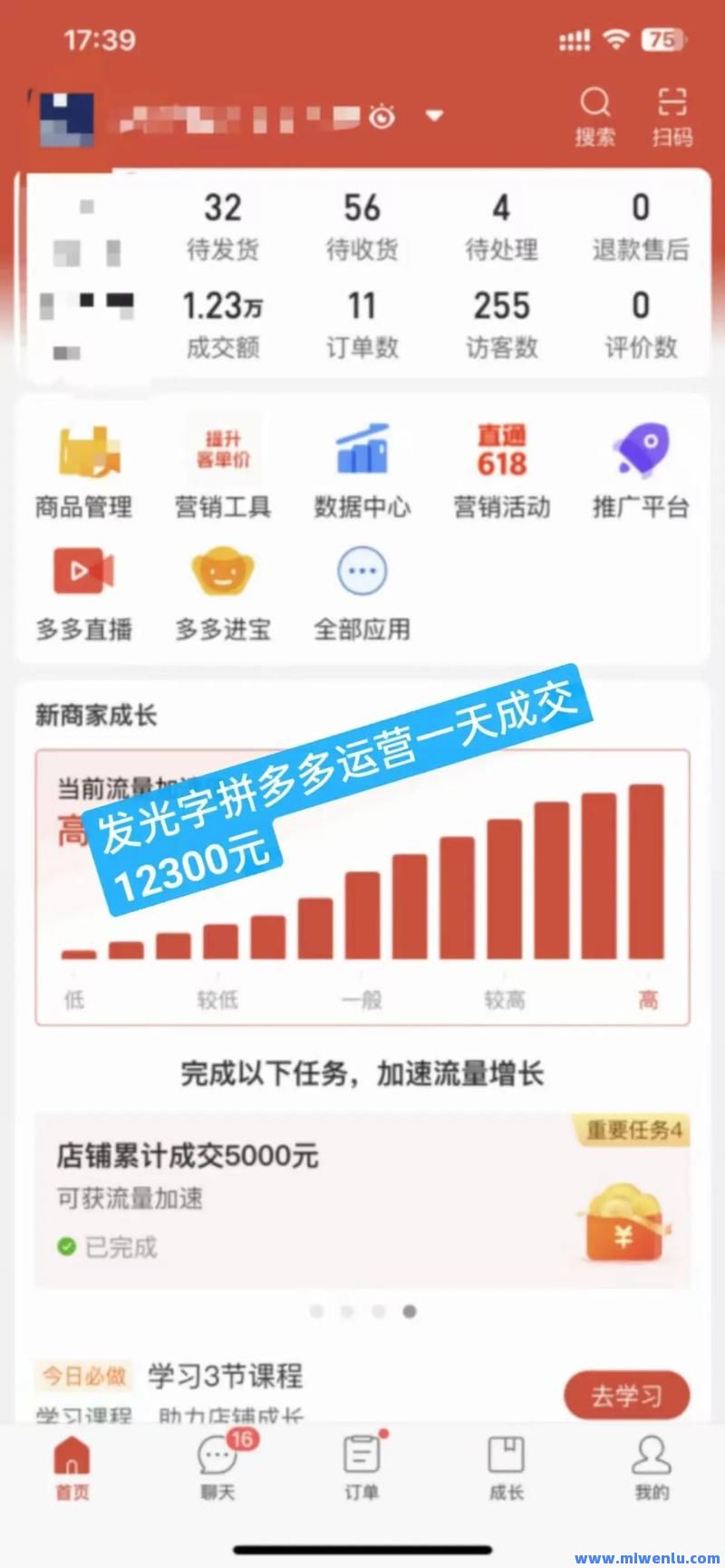Expand the store name dropdown arrow
This screenshot has height=1568, width=725.
434,115
